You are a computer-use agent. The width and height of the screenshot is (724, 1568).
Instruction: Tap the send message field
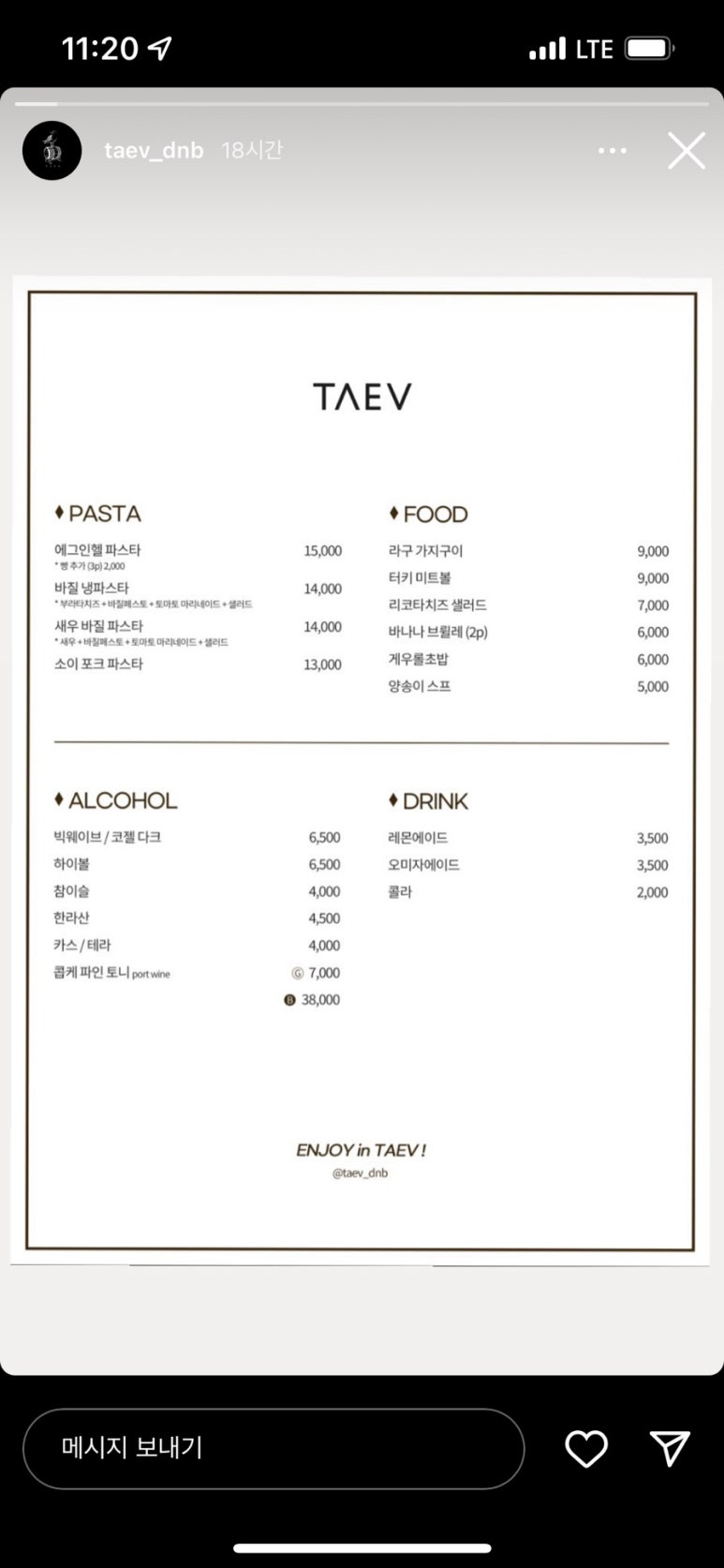(x=273, y=1448)
